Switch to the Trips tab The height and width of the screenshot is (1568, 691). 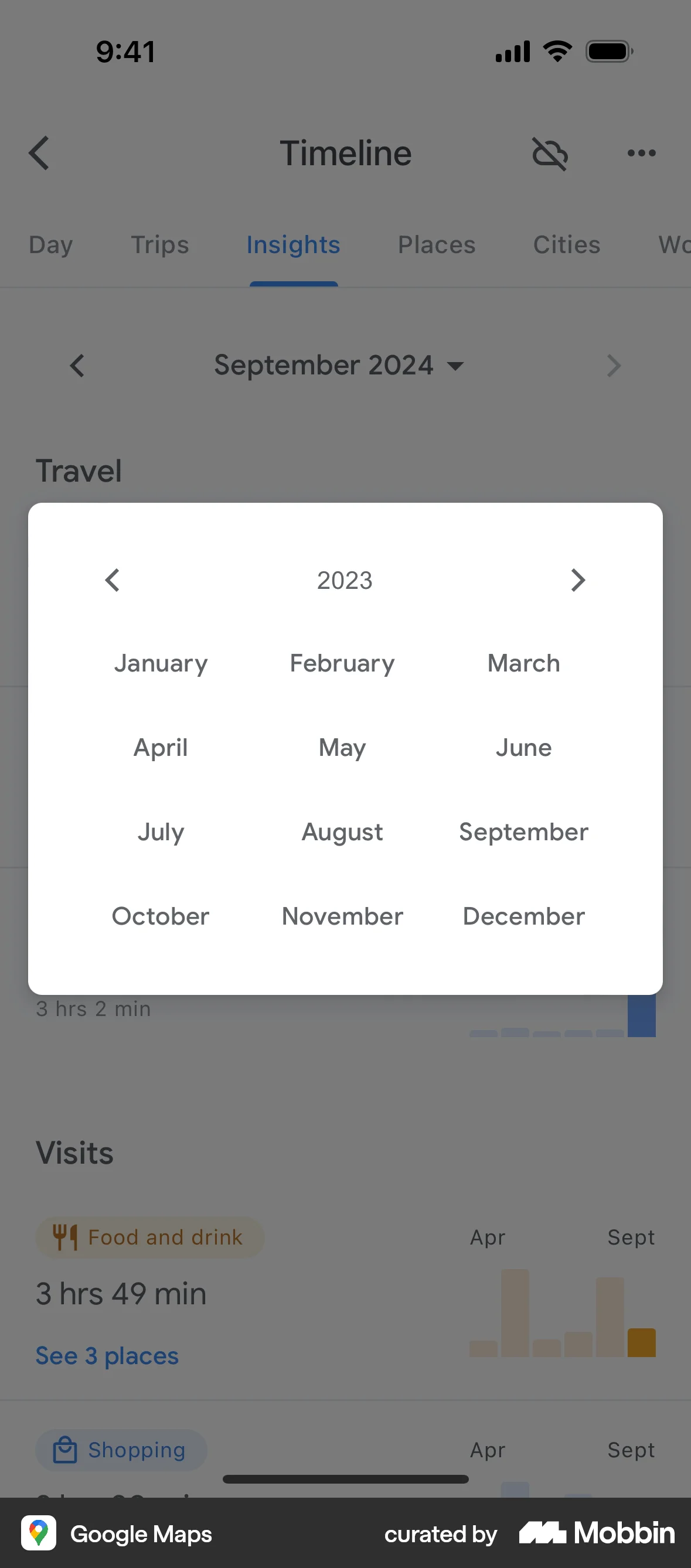tap(159, 245)
